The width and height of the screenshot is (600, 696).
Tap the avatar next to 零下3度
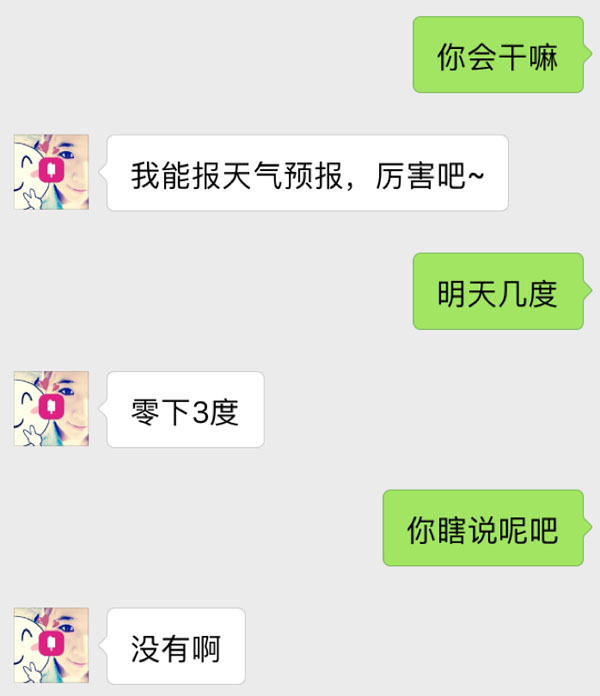pyautogui.click(x=51, y=409)
